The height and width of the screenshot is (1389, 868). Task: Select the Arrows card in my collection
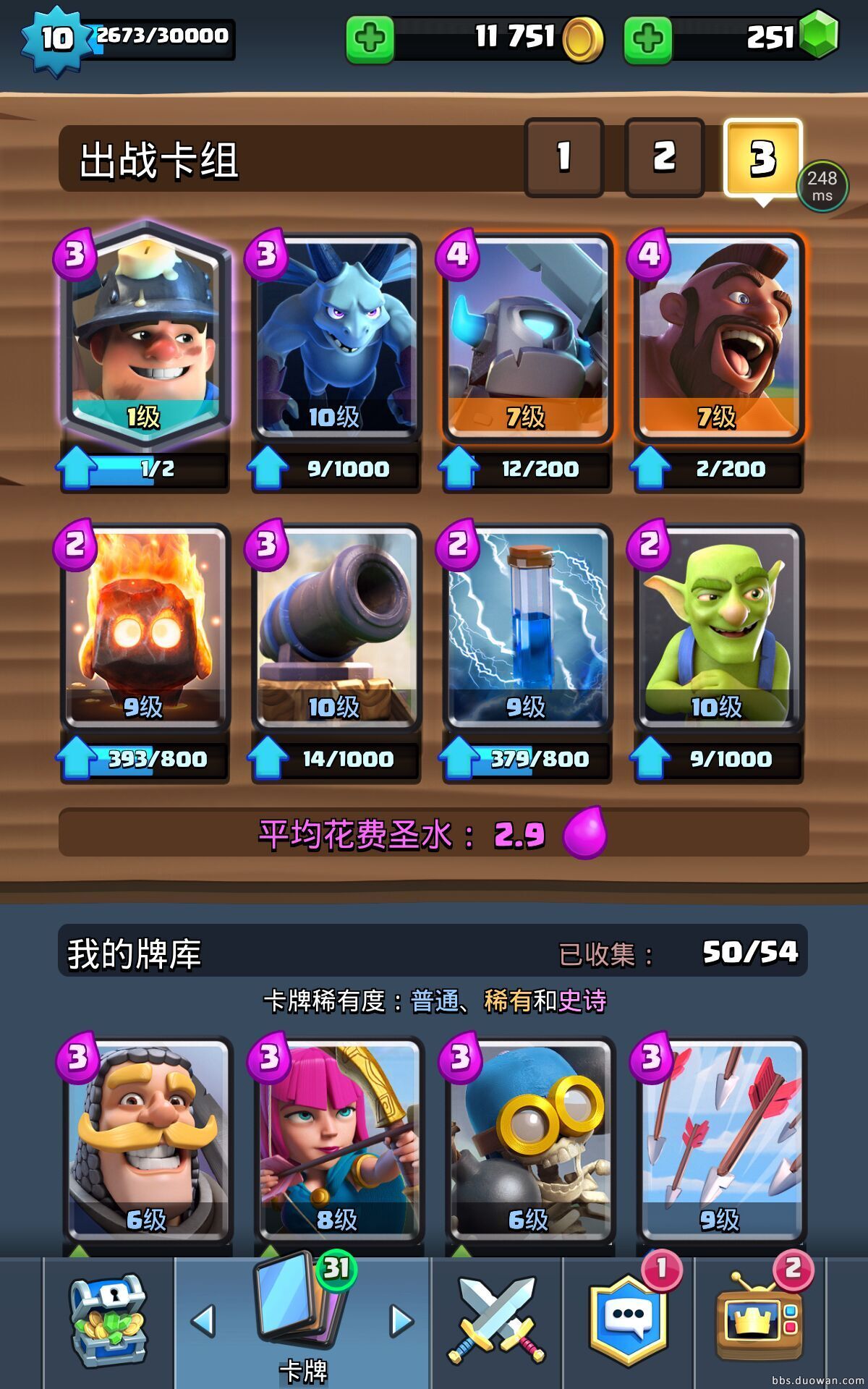click(720, 1139)
